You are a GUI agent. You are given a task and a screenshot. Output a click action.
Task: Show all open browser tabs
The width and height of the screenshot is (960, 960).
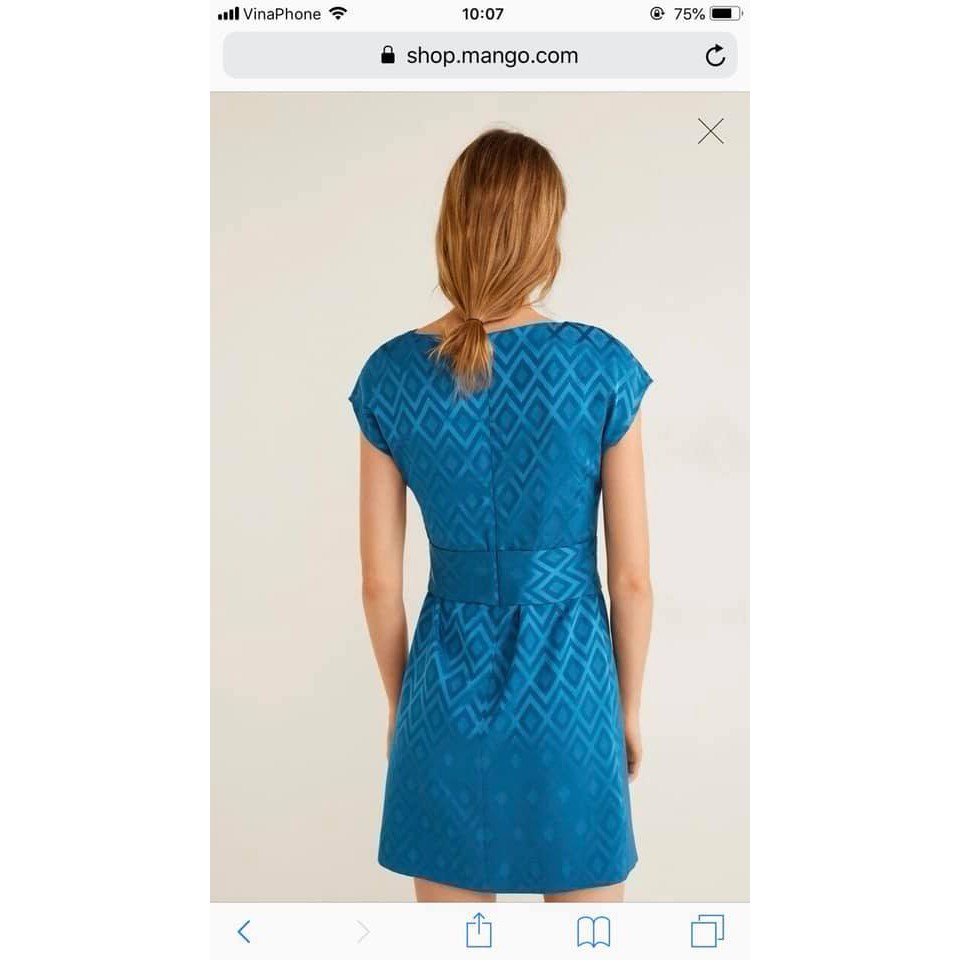(707, 931)
